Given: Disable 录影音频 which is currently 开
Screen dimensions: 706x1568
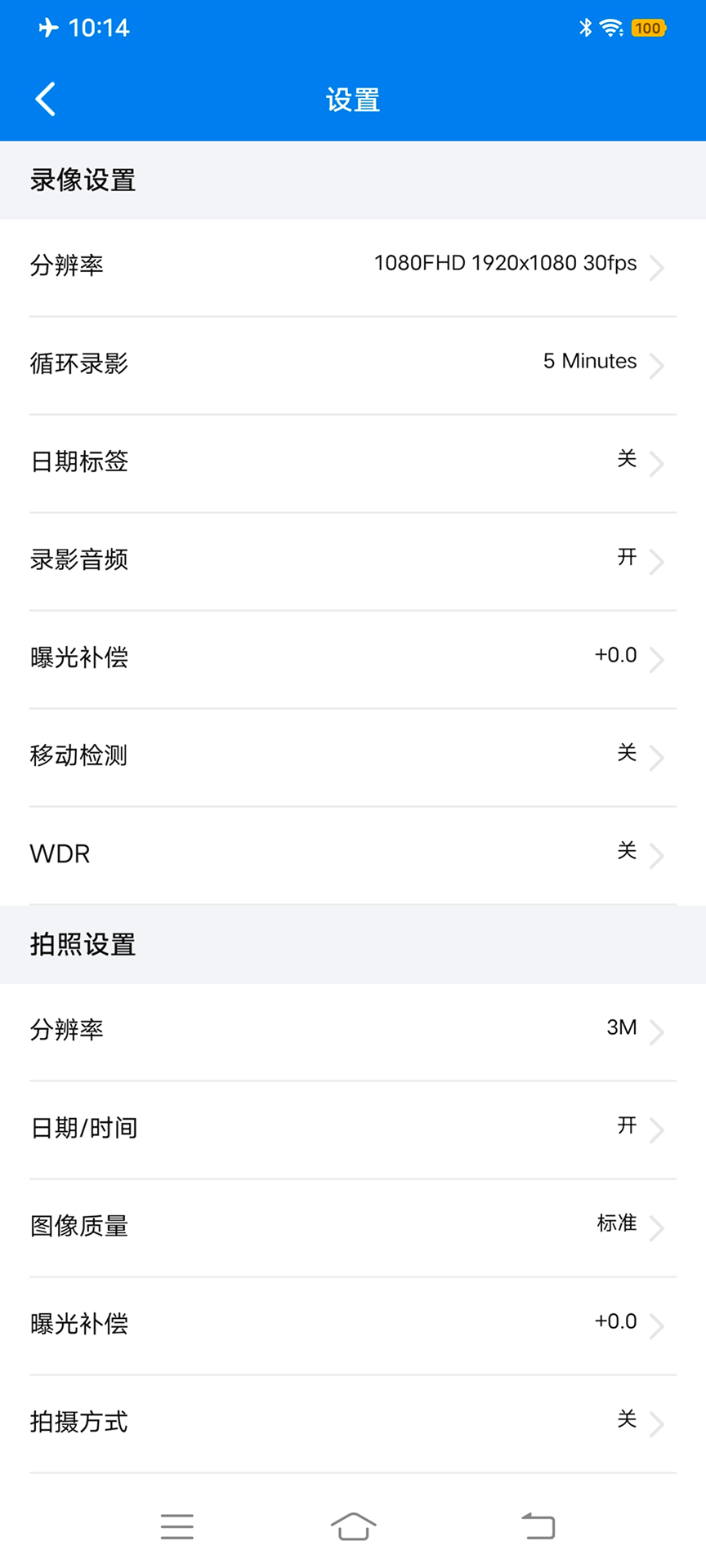Looking at the screenshot, I should point(353,560).
